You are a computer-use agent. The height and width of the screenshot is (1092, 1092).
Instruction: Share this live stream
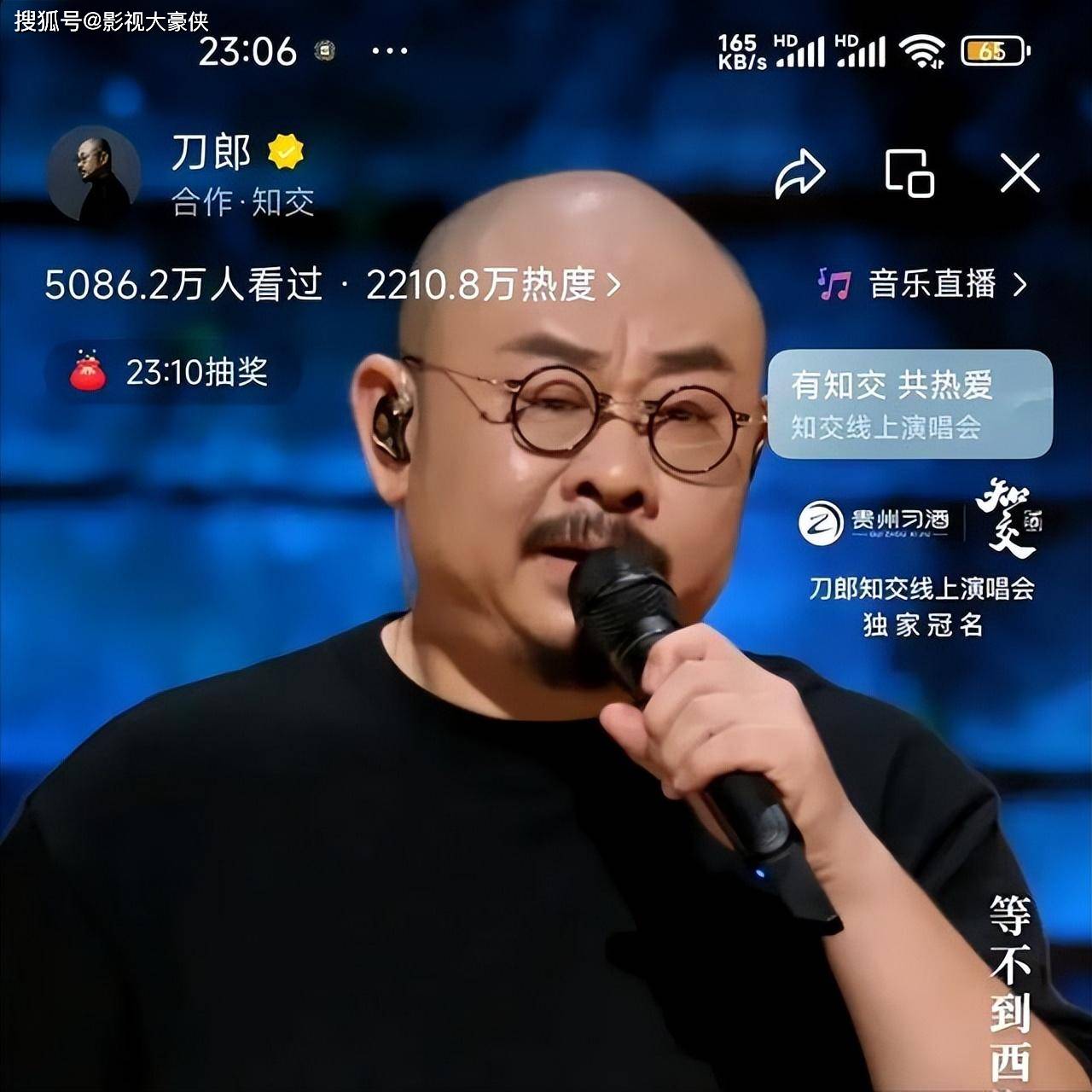tap(799, 174)
